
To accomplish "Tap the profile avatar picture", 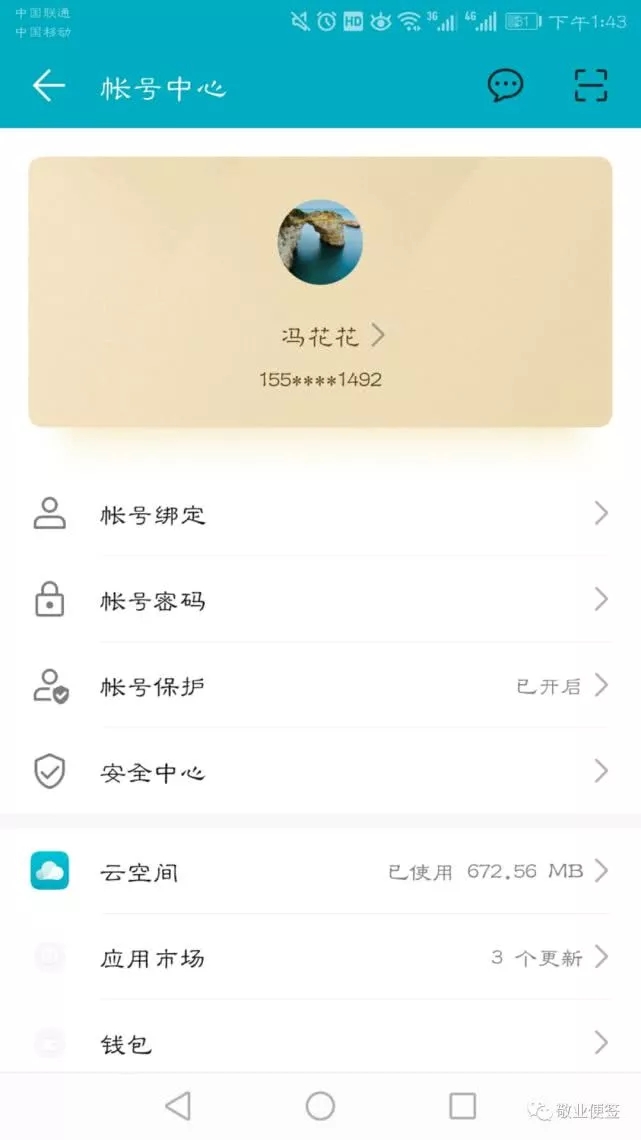I will [x=320, y=242].
